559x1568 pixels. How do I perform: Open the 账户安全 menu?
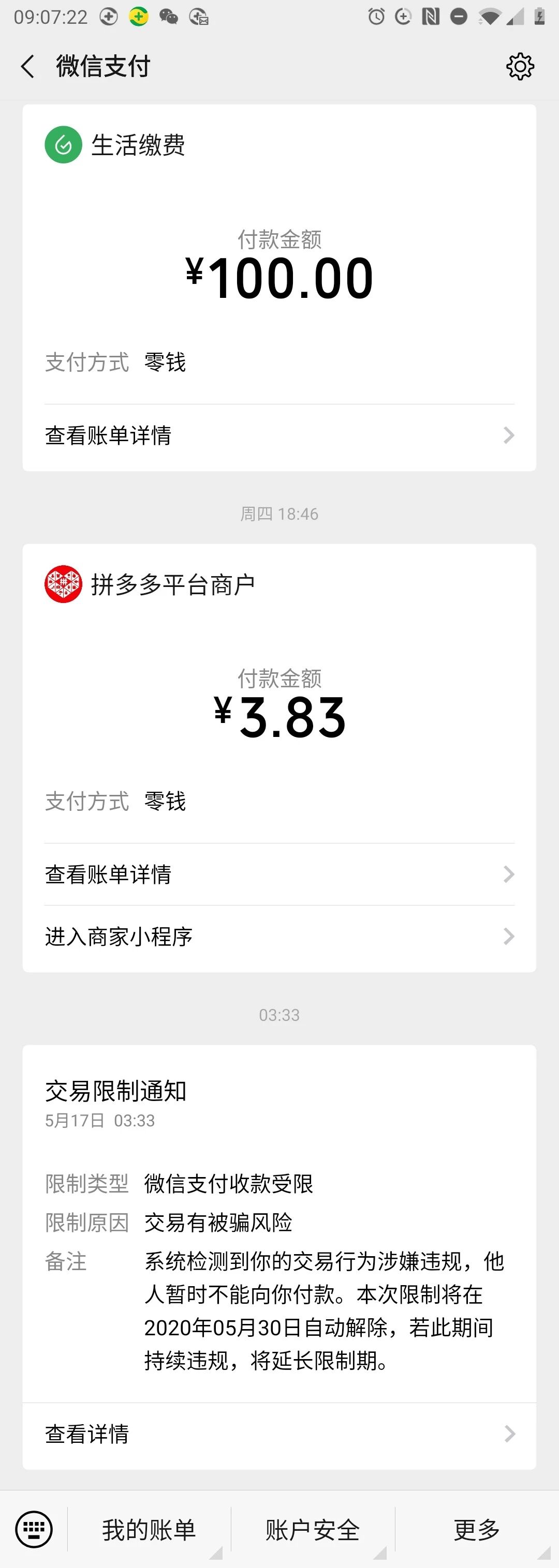(313, 1530)
